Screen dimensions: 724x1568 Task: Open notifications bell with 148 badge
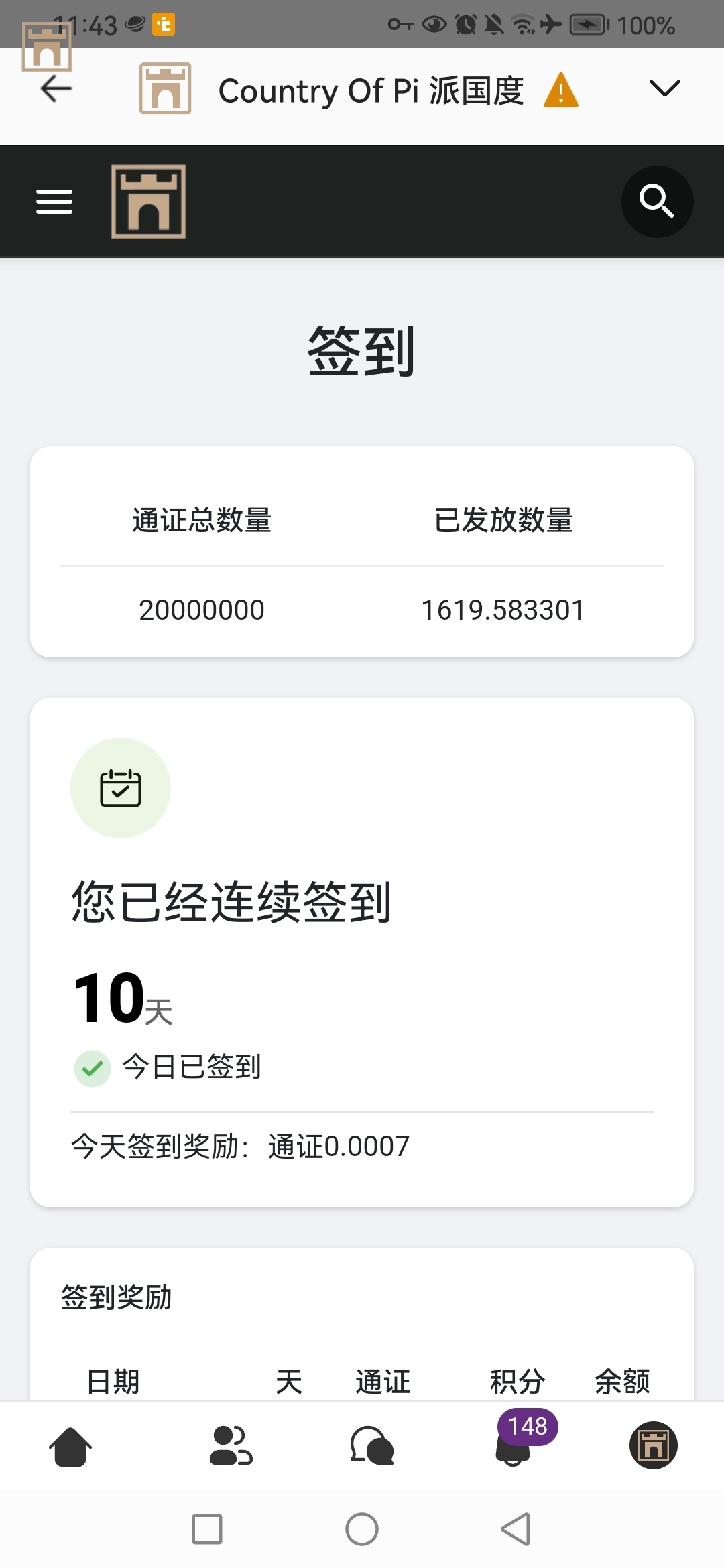(514, 1446)
